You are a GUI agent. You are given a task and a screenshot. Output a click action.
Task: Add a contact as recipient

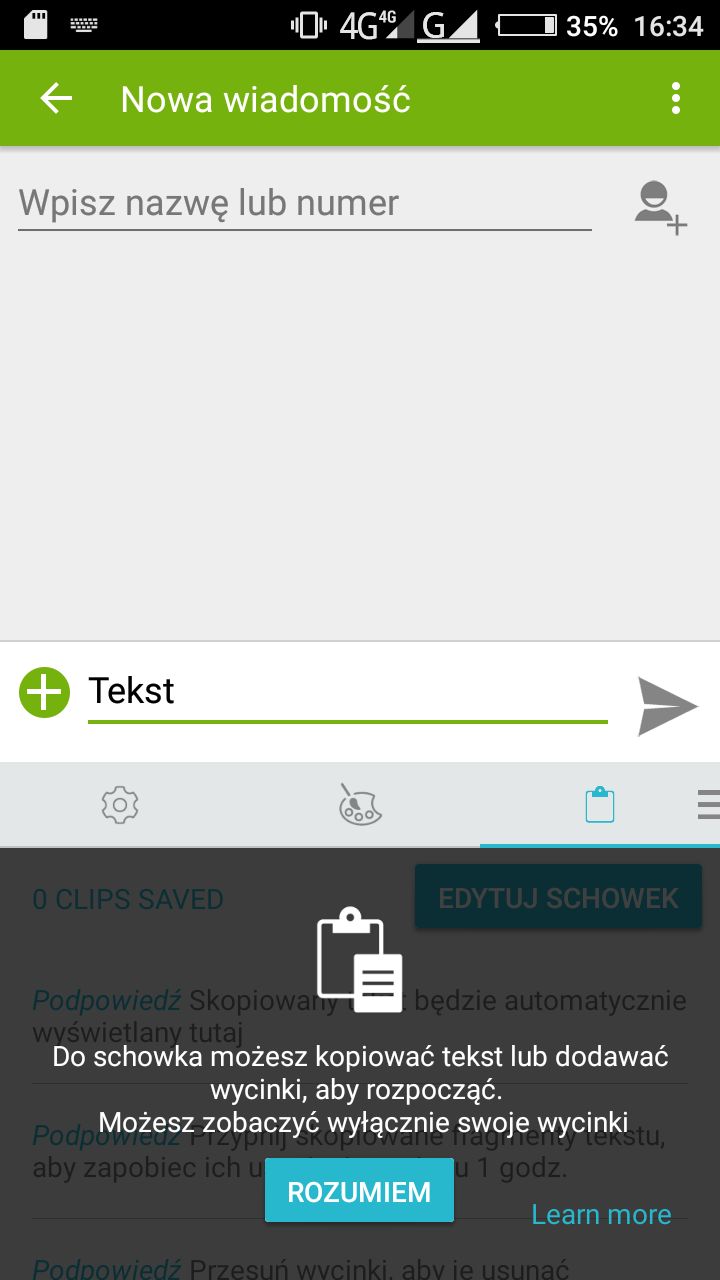pyautogui.click(x=661, y=207)
